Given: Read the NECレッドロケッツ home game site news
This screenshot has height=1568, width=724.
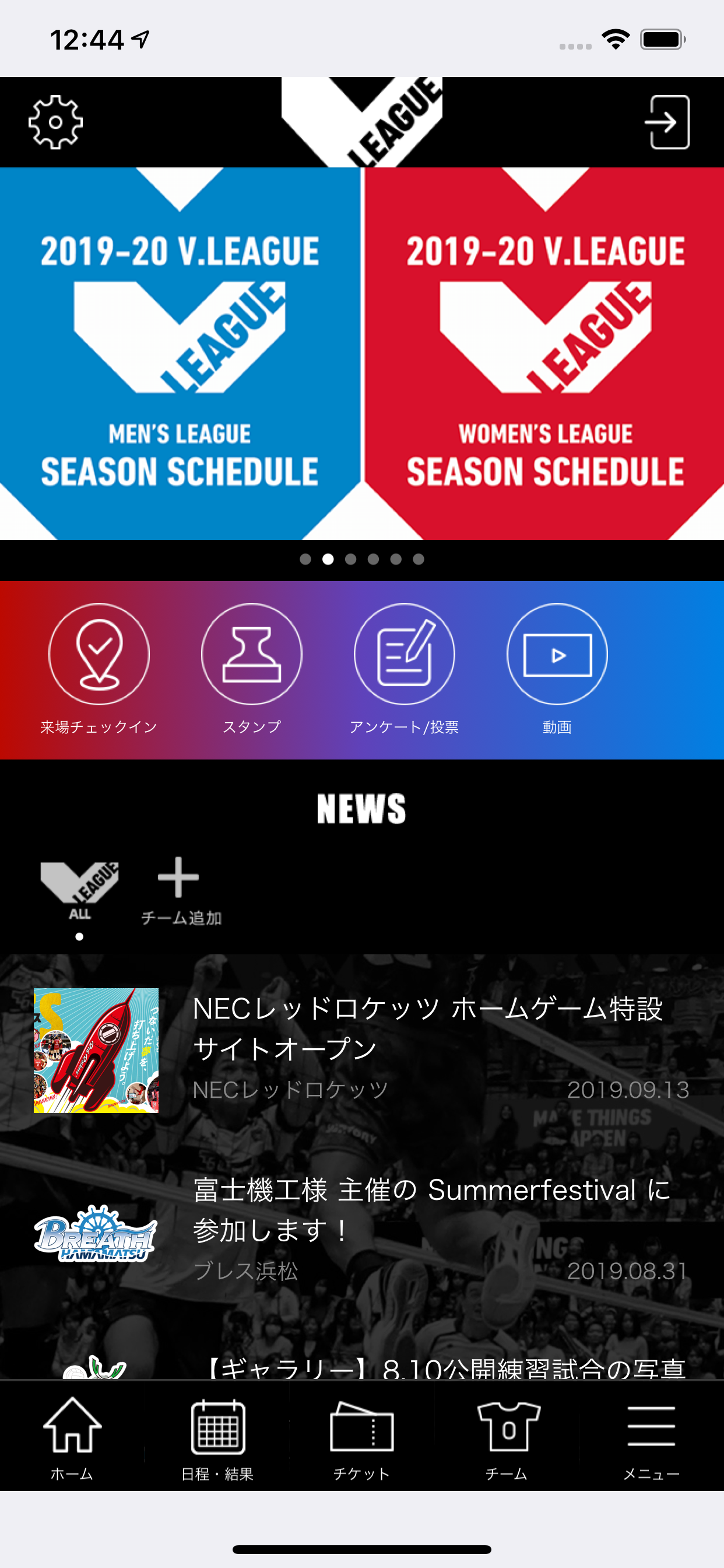Looking at the screenshot, I should coord(362,1050).
